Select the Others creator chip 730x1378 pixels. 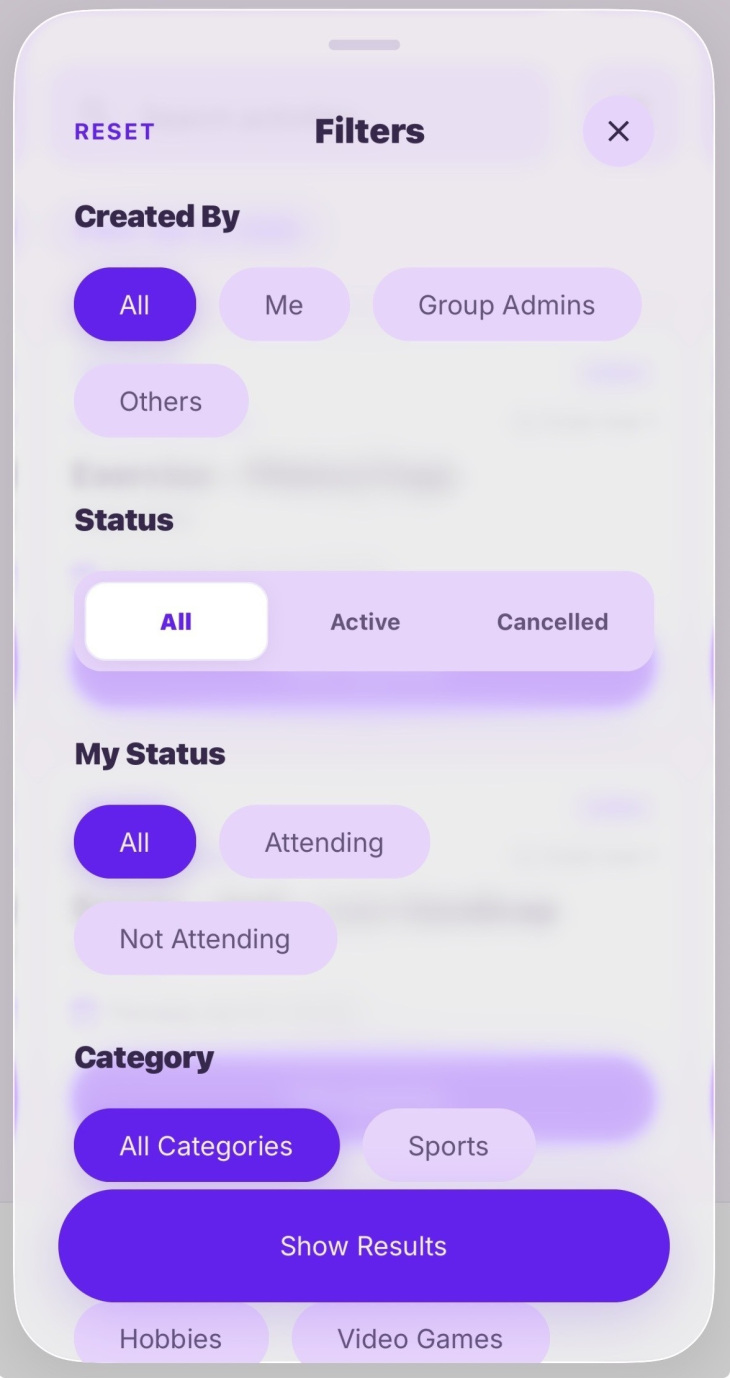coord(161,401)
